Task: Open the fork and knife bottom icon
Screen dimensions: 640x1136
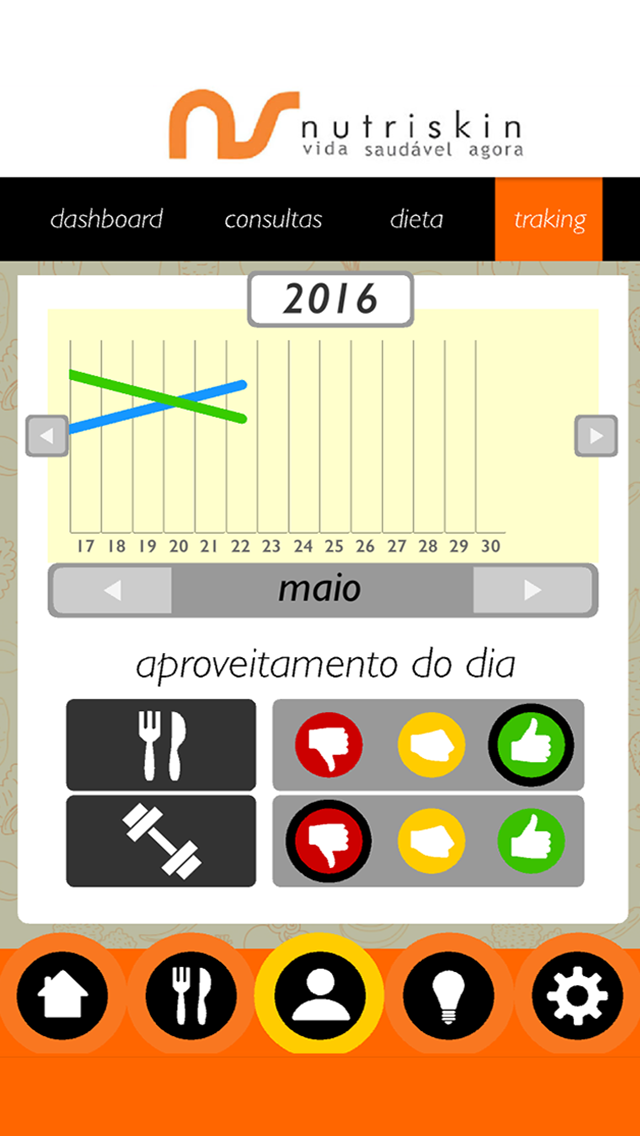Action: coord(191,996)
